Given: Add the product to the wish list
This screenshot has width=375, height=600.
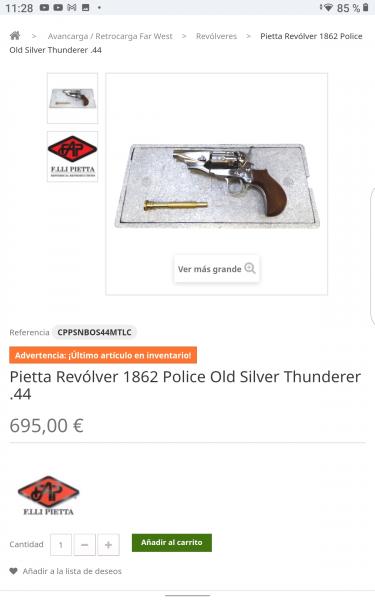Looking at the screenshot, I should 66,571.
